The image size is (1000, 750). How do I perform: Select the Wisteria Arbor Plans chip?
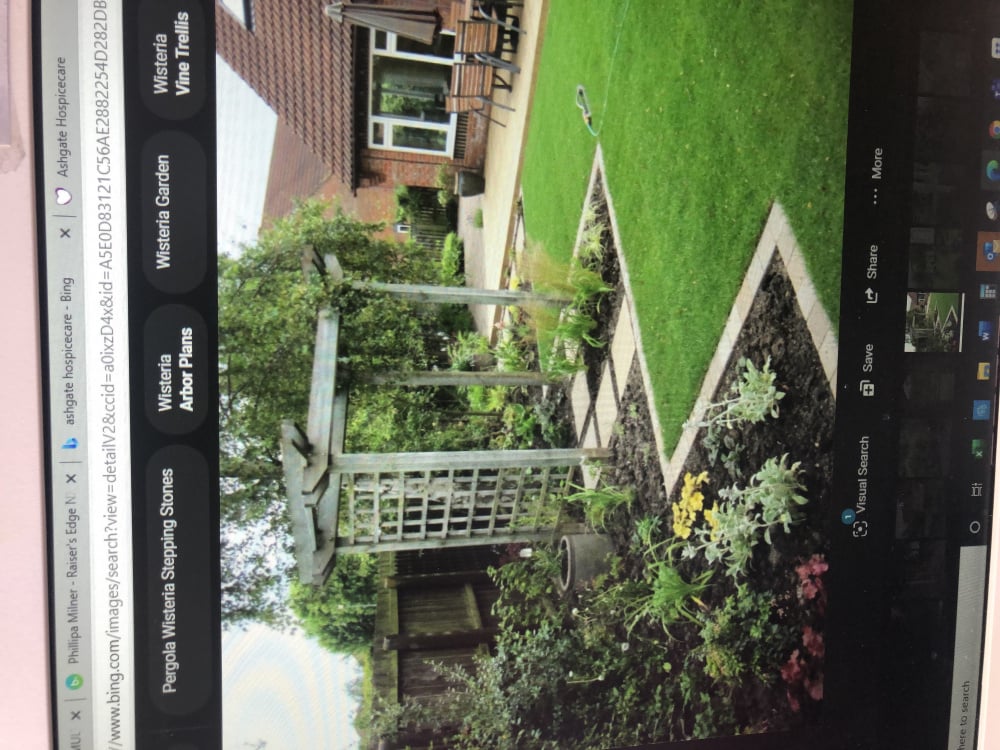[x=175, y=370]
